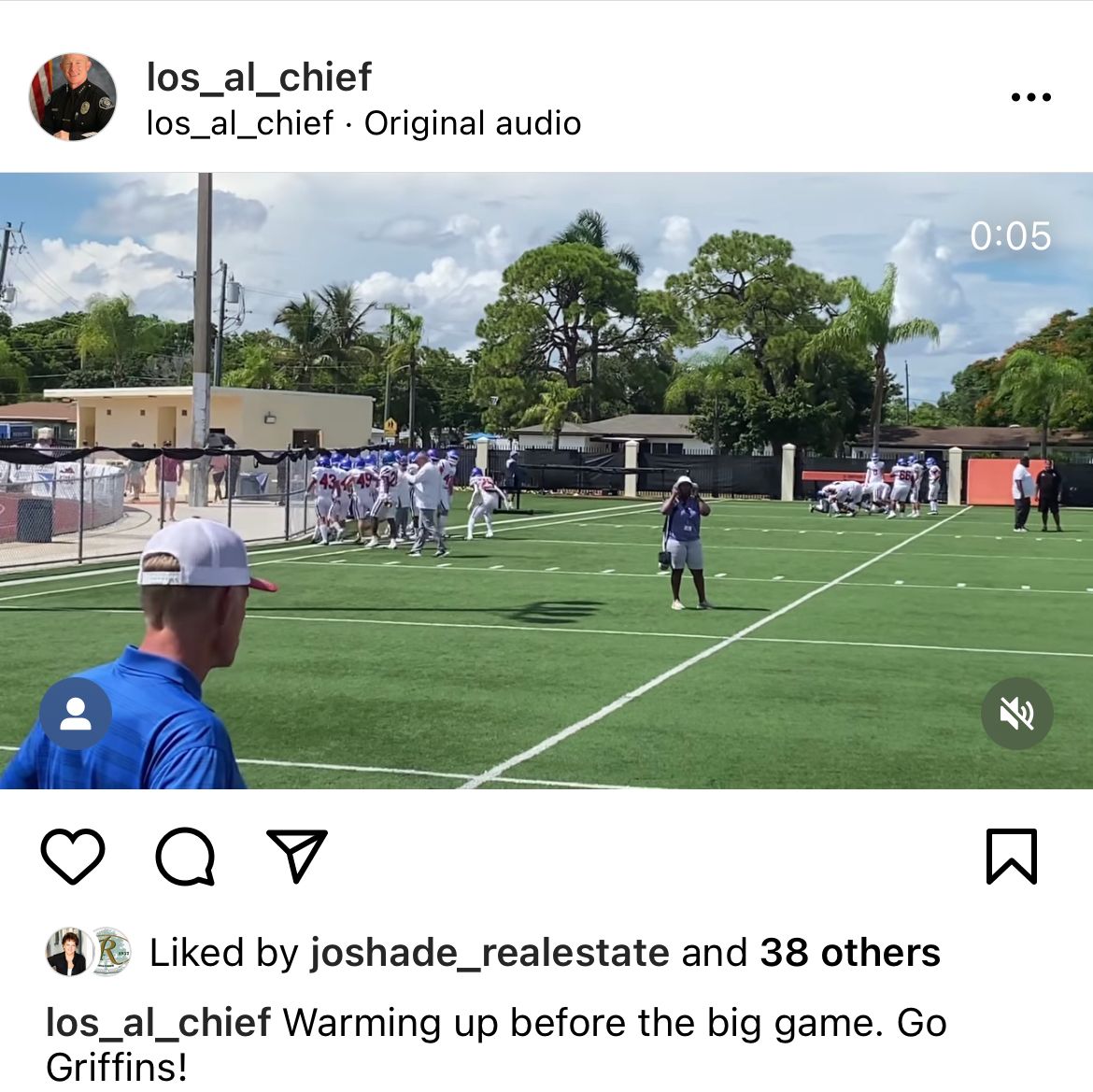Image resolution: width=1093 pixels, height=1092 pixels.
Task: Open the Original audio page
Action: tap(472, 123)
